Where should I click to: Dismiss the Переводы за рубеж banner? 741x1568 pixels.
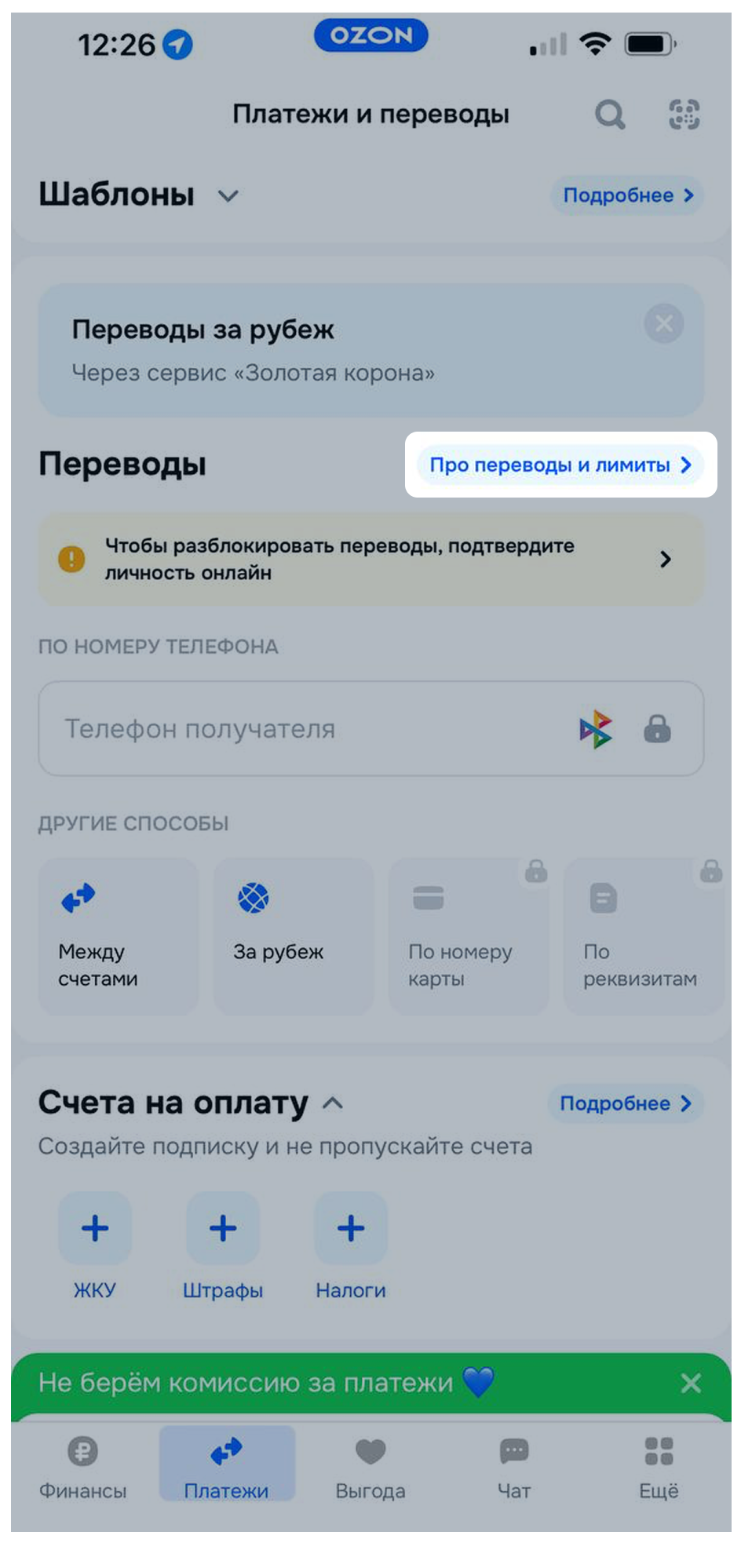point(663,323)
